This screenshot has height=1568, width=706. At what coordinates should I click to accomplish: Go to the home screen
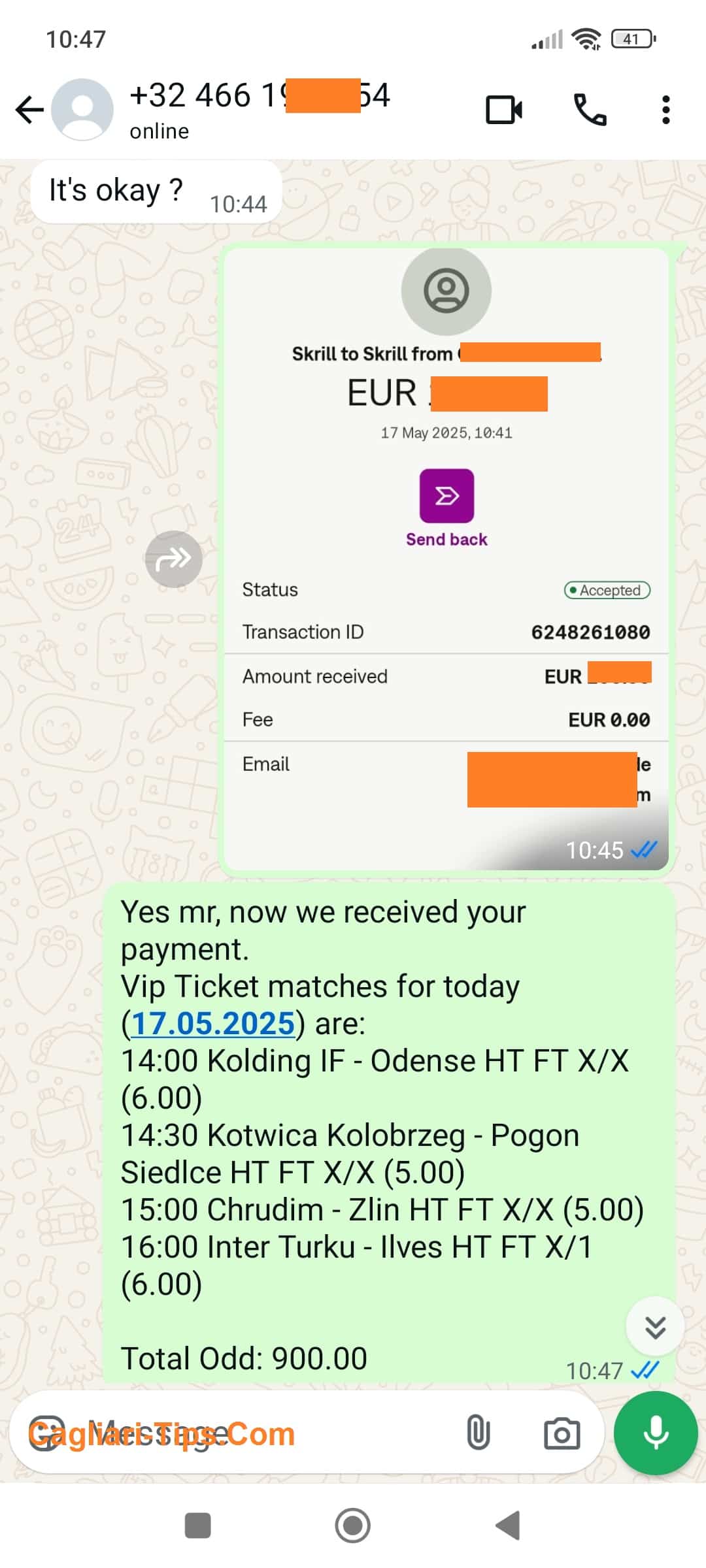click(353, 1526)
